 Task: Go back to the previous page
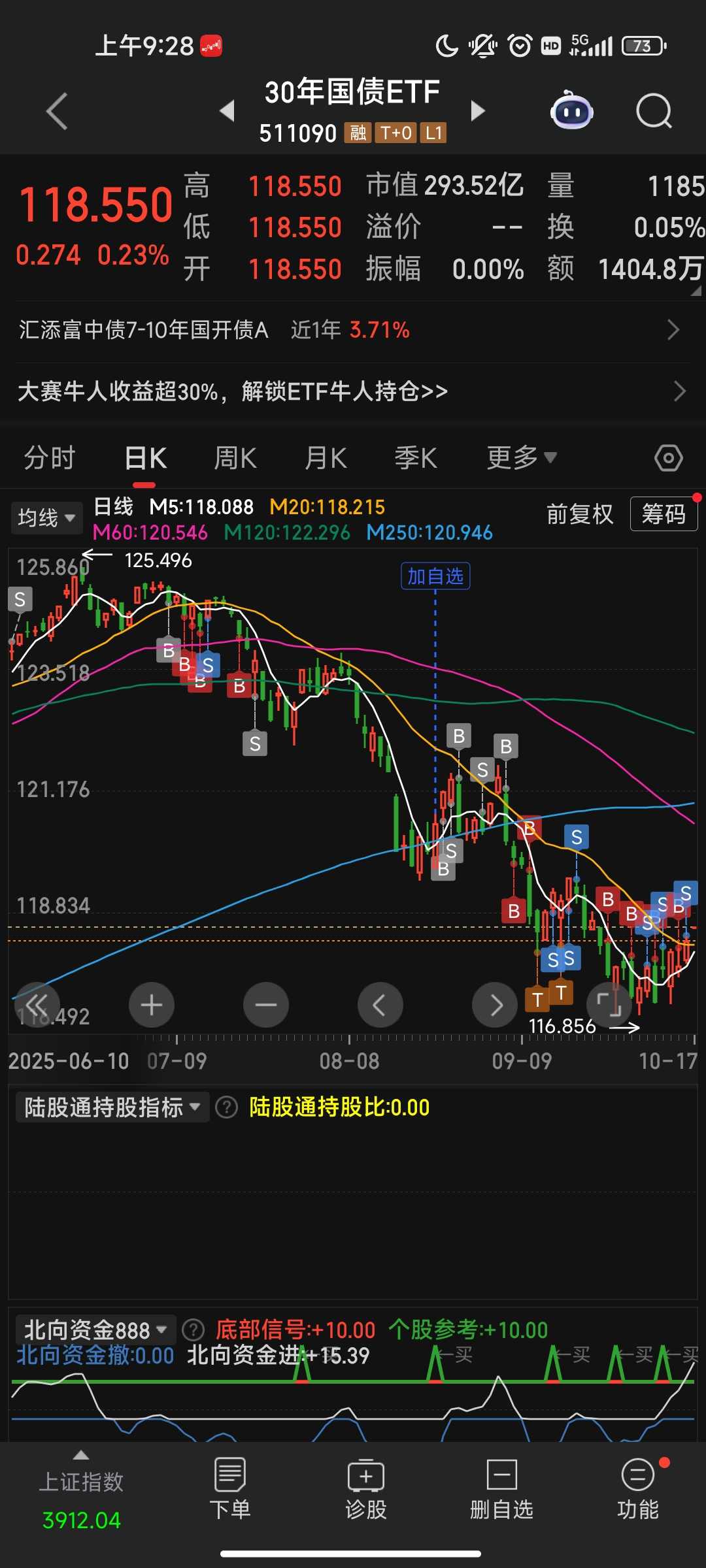tap(58, 111)
